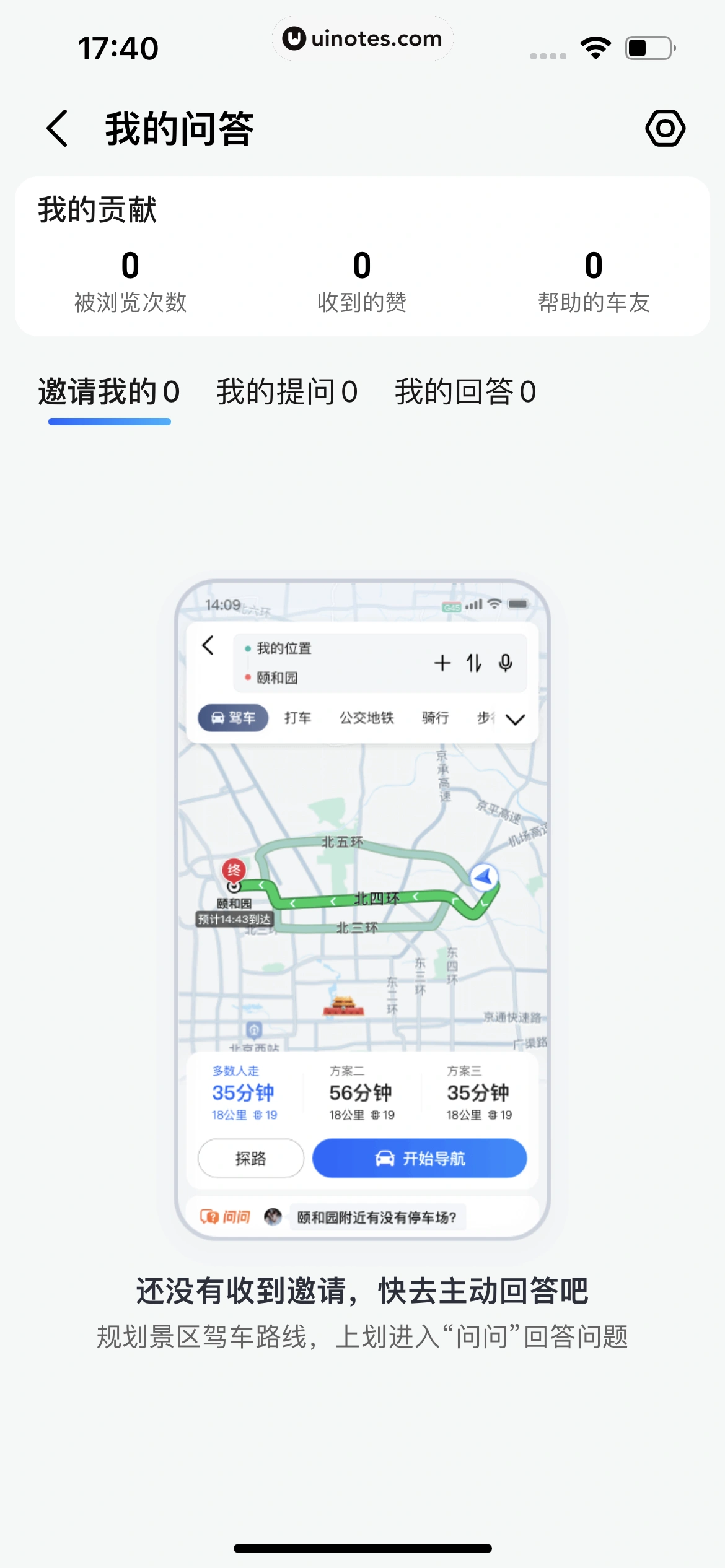Viewport: 725px width, 1568px height.
Task: Go back from 我的问答 page
Action: pos(57,128)
